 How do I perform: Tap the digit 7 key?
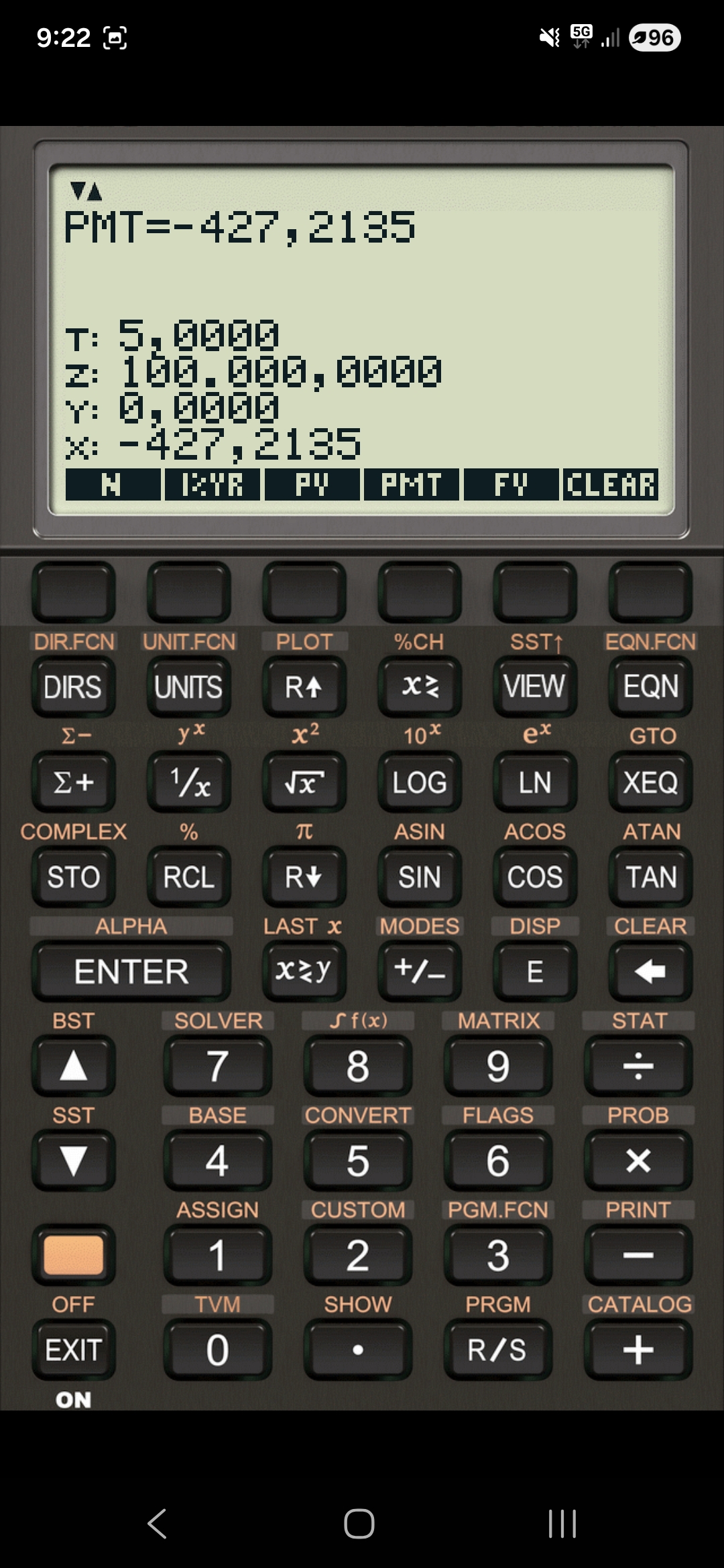coord(217,1065)
